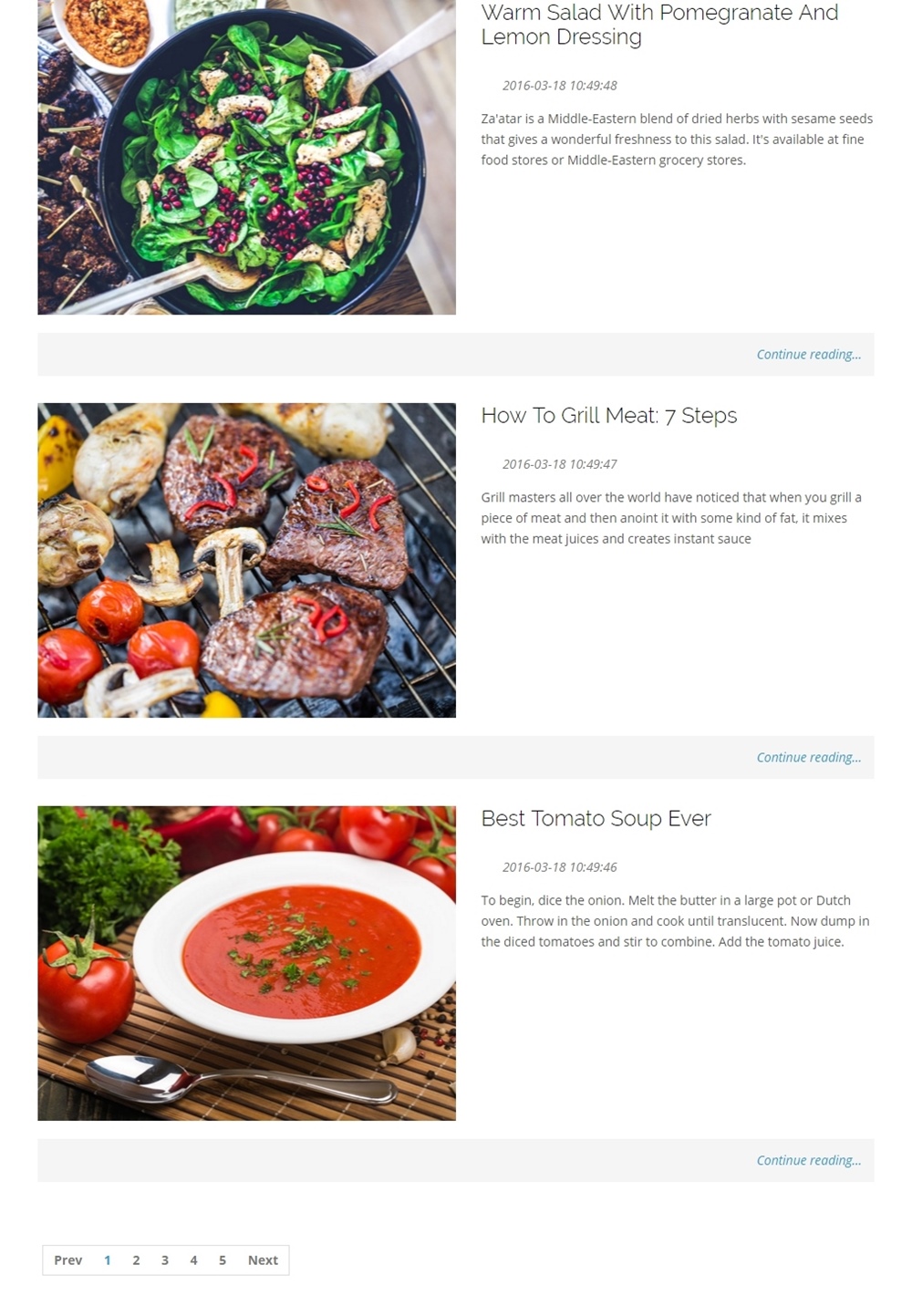Jump to page 3
Screen dimensions: 912x1316
coord(165,1260)
